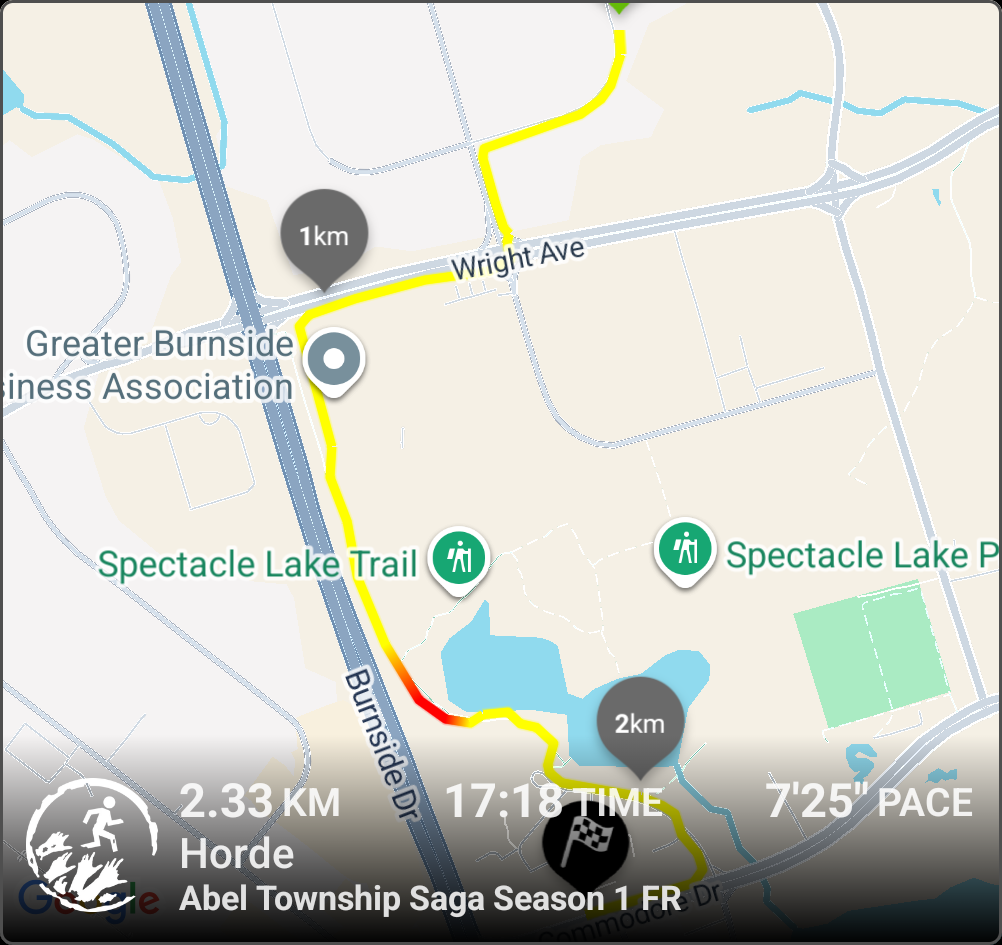Select the checkered finish flag marker

point(586,843)
